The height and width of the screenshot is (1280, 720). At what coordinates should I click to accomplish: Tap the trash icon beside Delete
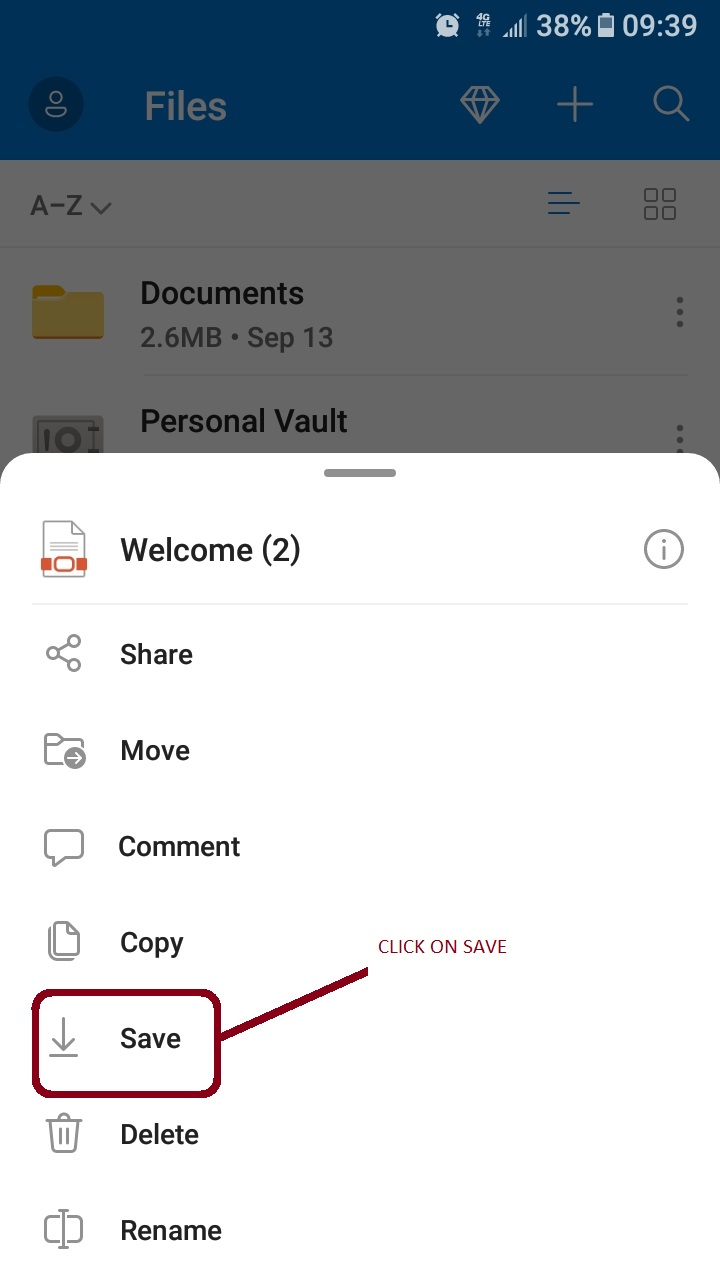point(63,1134)
